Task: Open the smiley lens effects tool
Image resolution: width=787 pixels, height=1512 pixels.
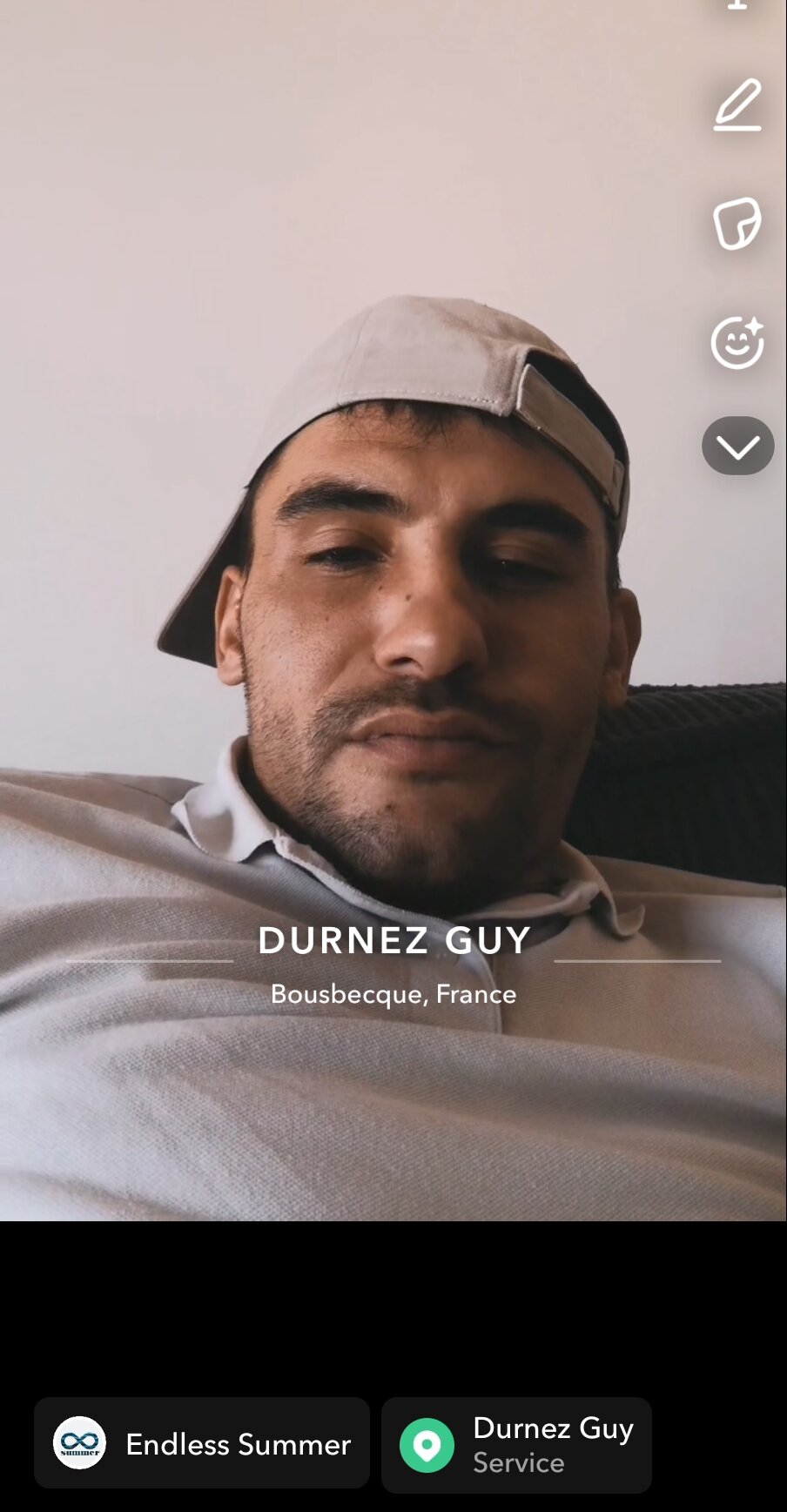Action: pos(737,342)
